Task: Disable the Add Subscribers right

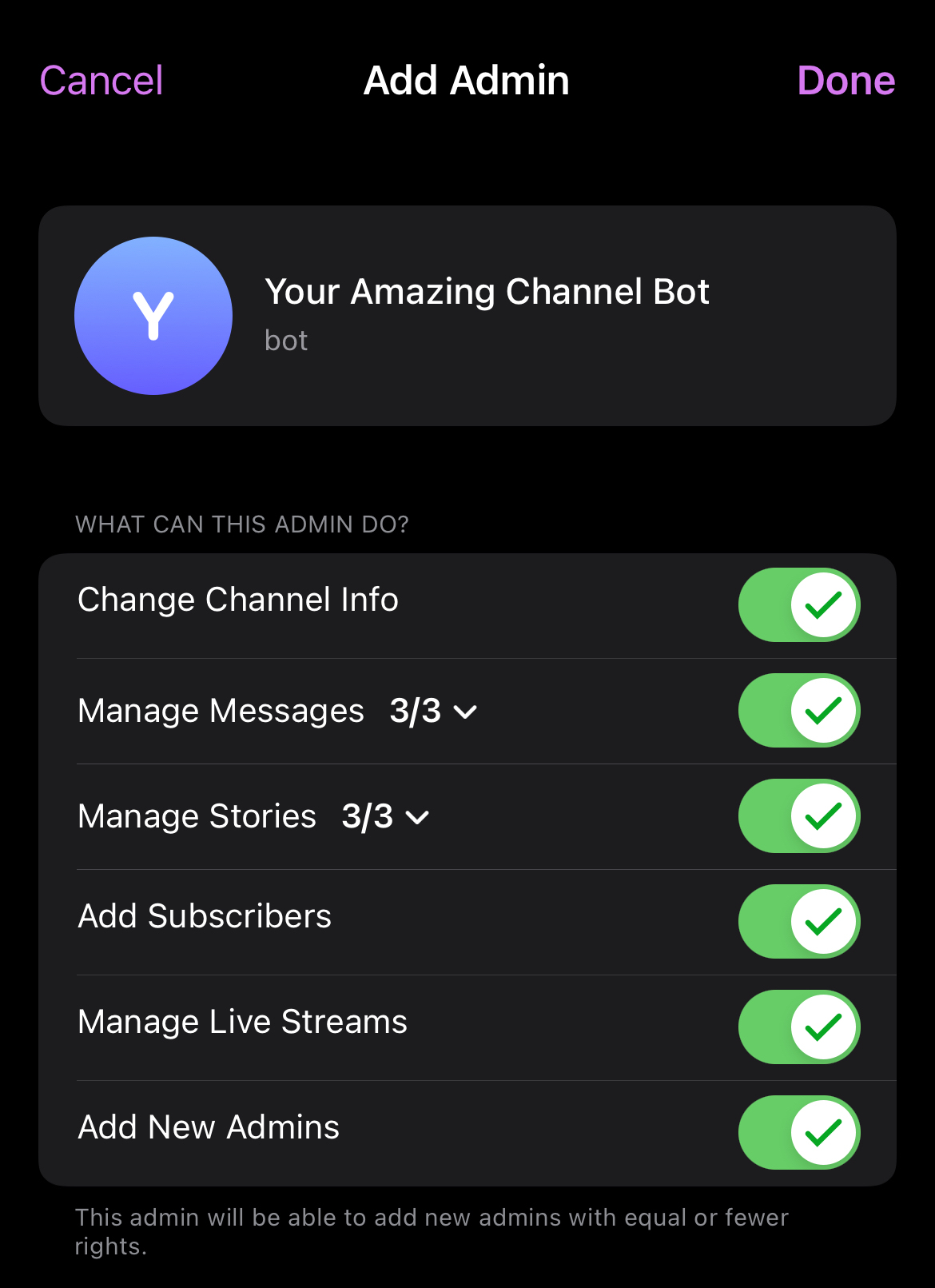Action: click(798, 922)
